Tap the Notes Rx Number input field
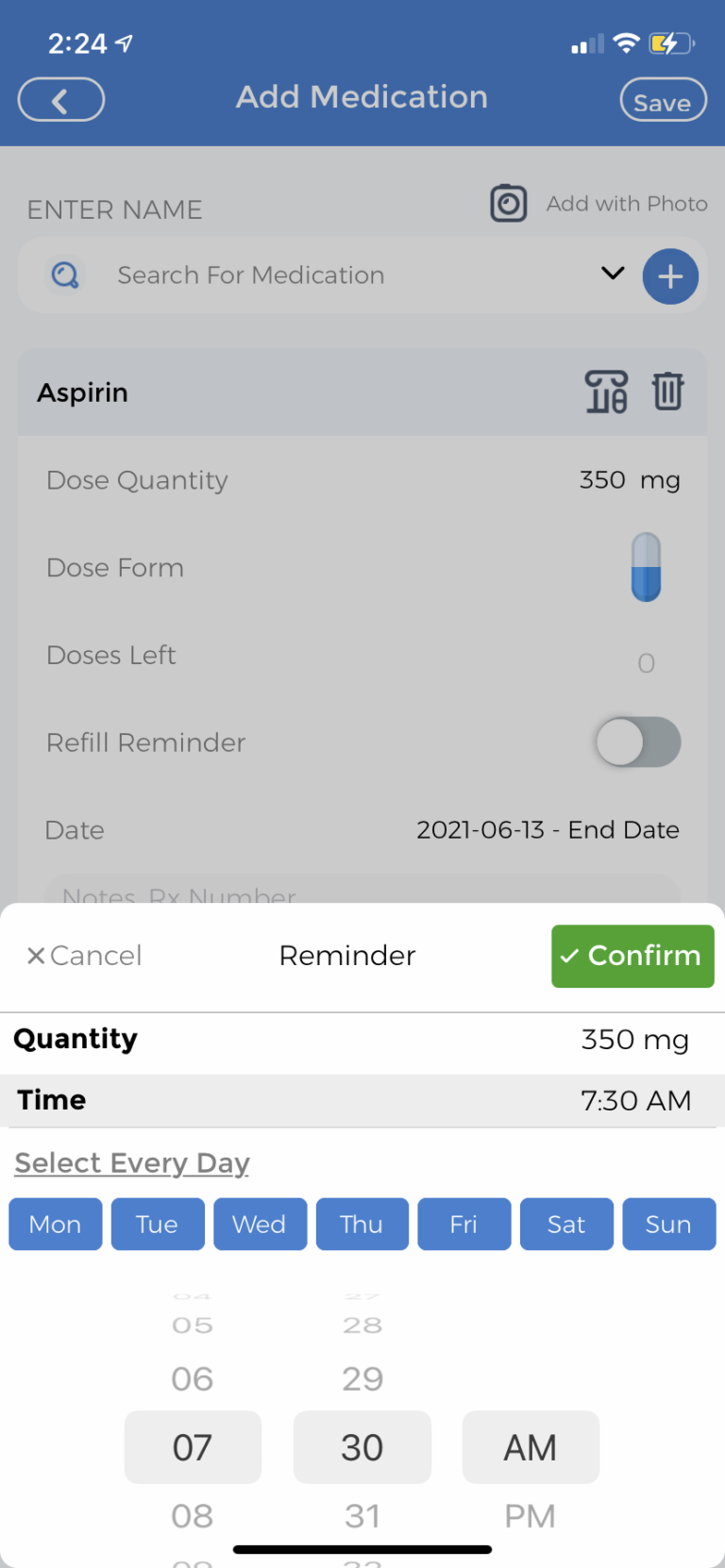This screenshot has height=1568, width=725. tap(362, 894)
